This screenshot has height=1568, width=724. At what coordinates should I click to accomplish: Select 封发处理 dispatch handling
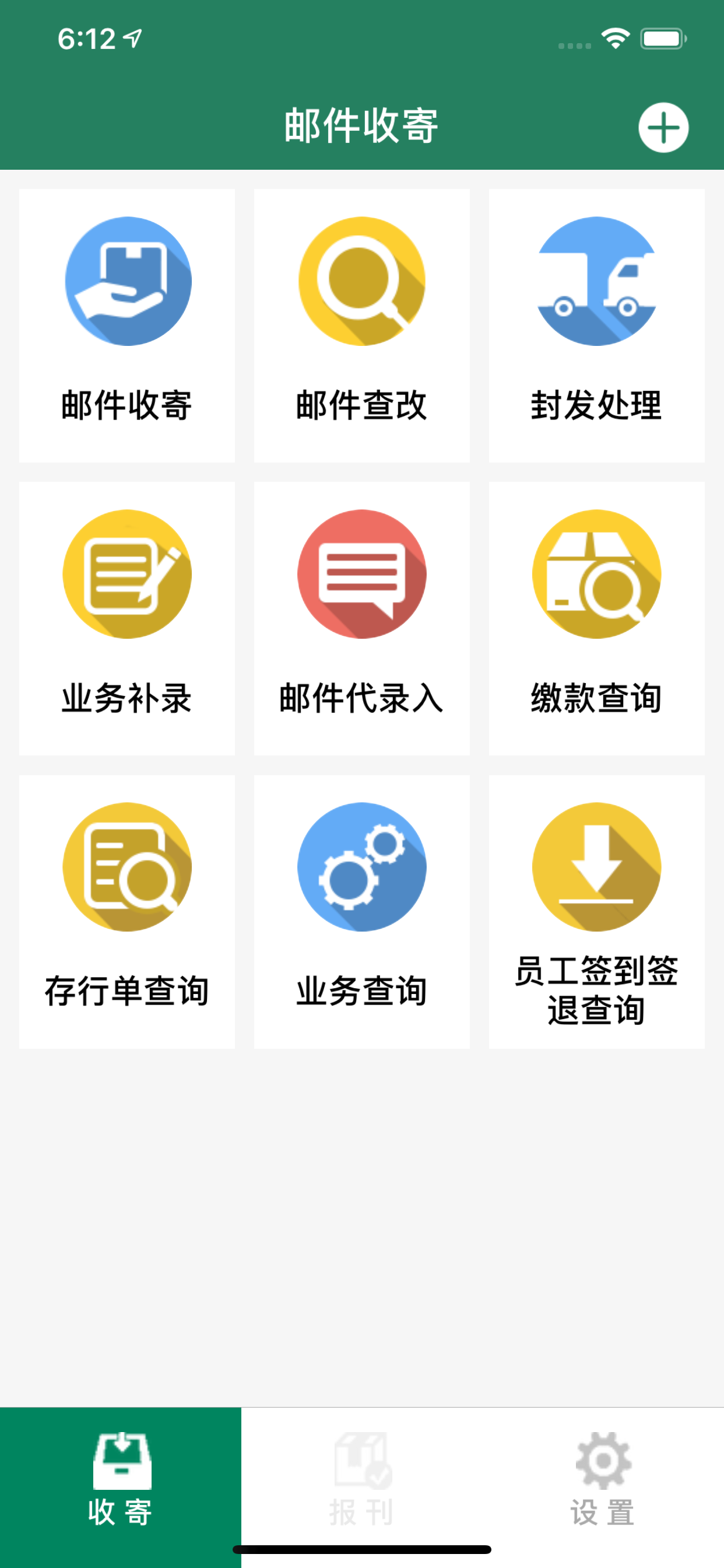point(597,325)
